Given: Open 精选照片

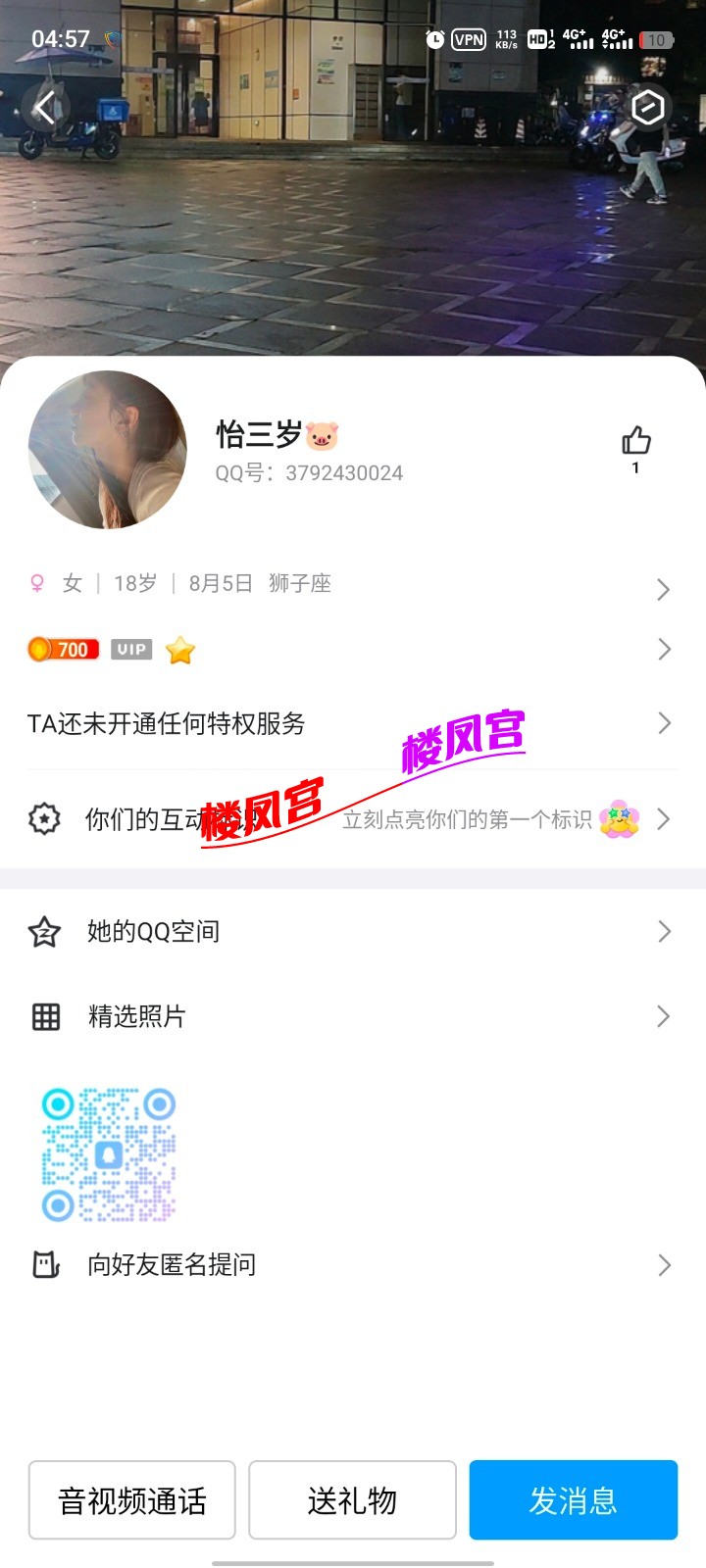Looking at the screenshot, I should 353,1016.
